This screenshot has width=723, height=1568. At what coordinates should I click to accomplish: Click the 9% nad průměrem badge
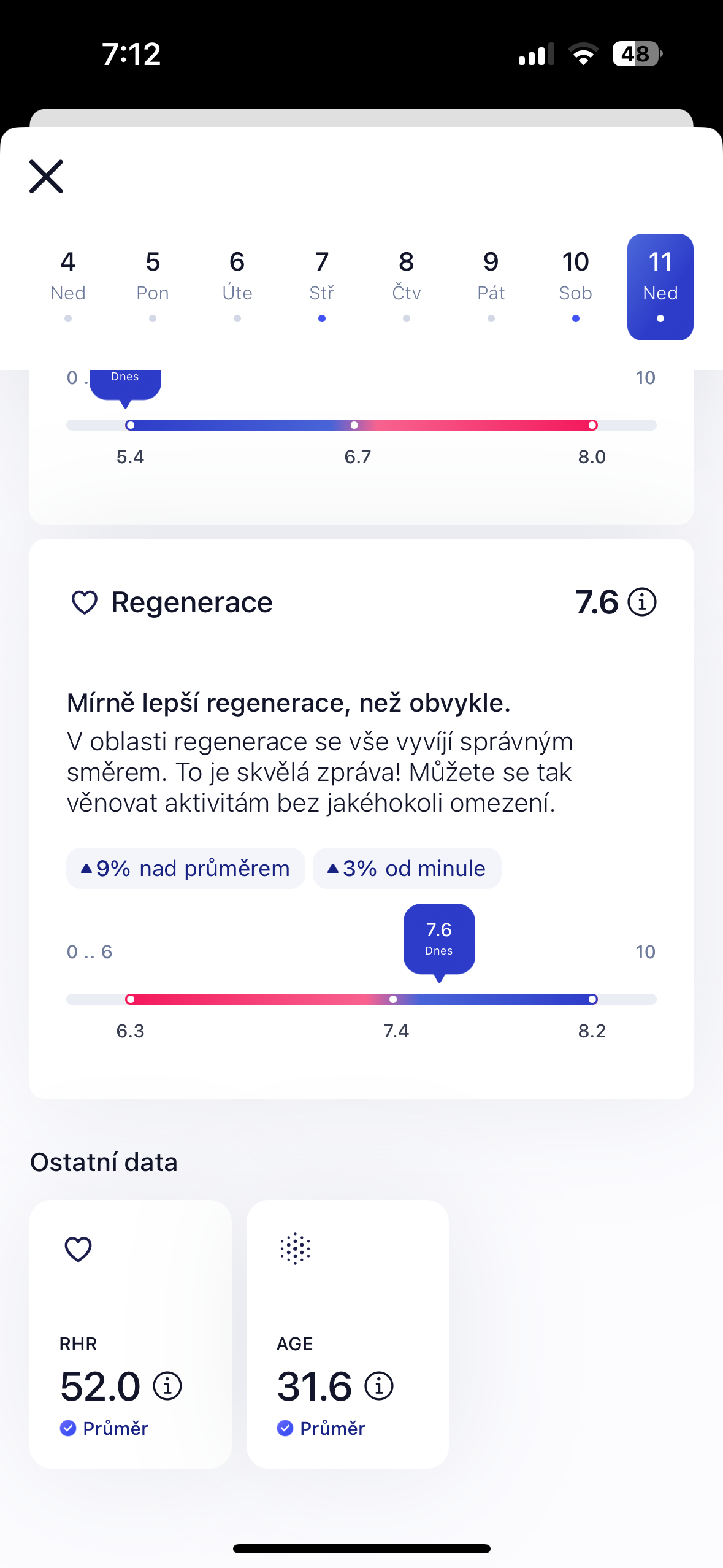coord(185,867)
